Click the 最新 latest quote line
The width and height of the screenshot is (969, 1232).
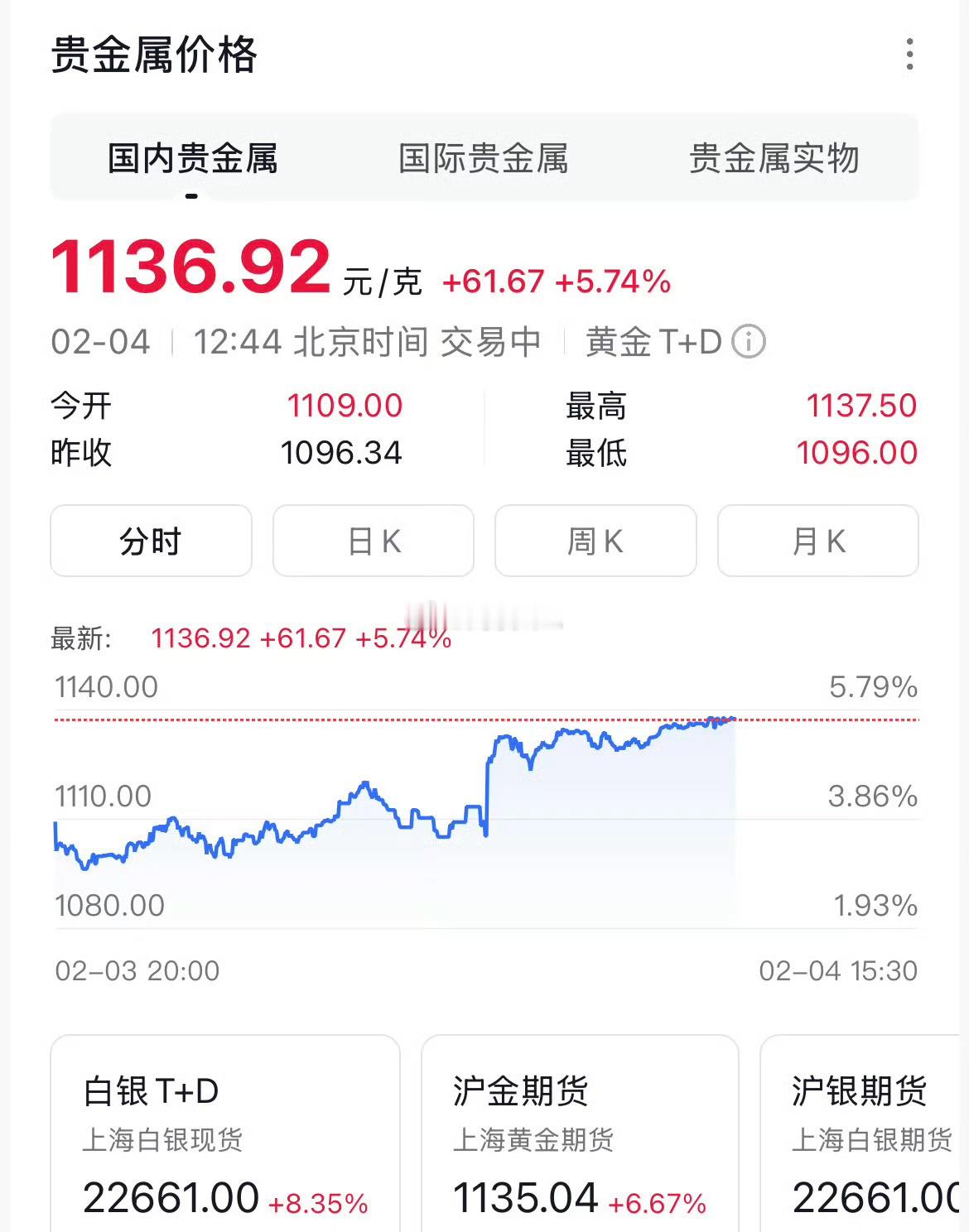point(248,639)
